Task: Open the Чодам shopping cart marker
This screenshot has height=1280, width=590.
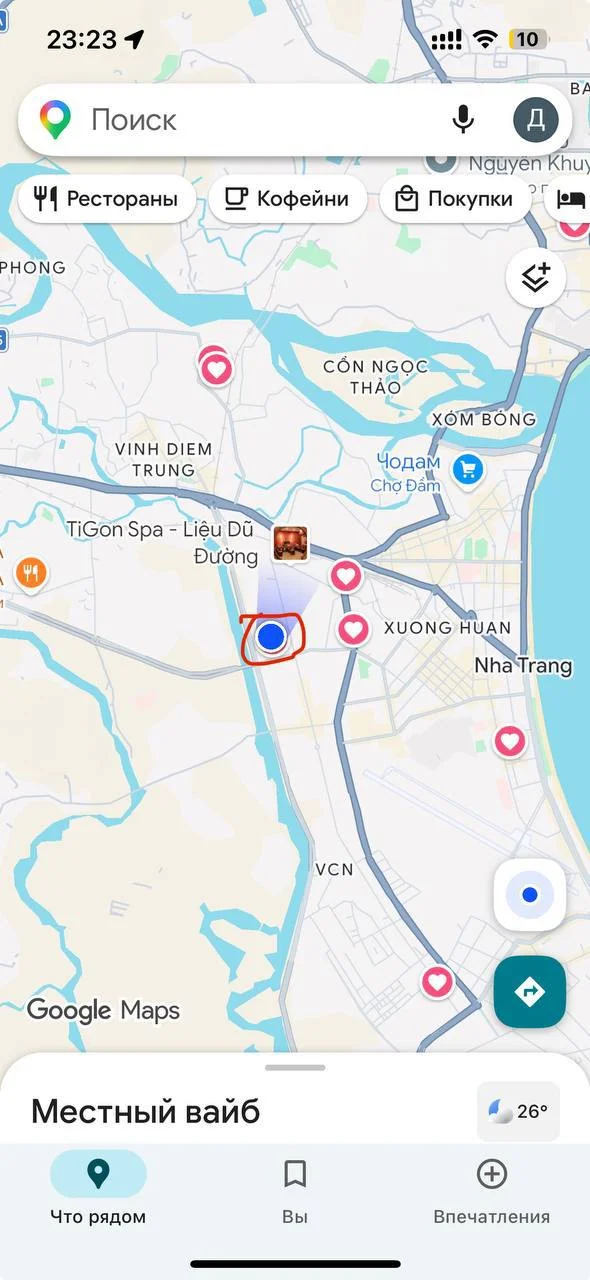Action: tap(467, 468)
